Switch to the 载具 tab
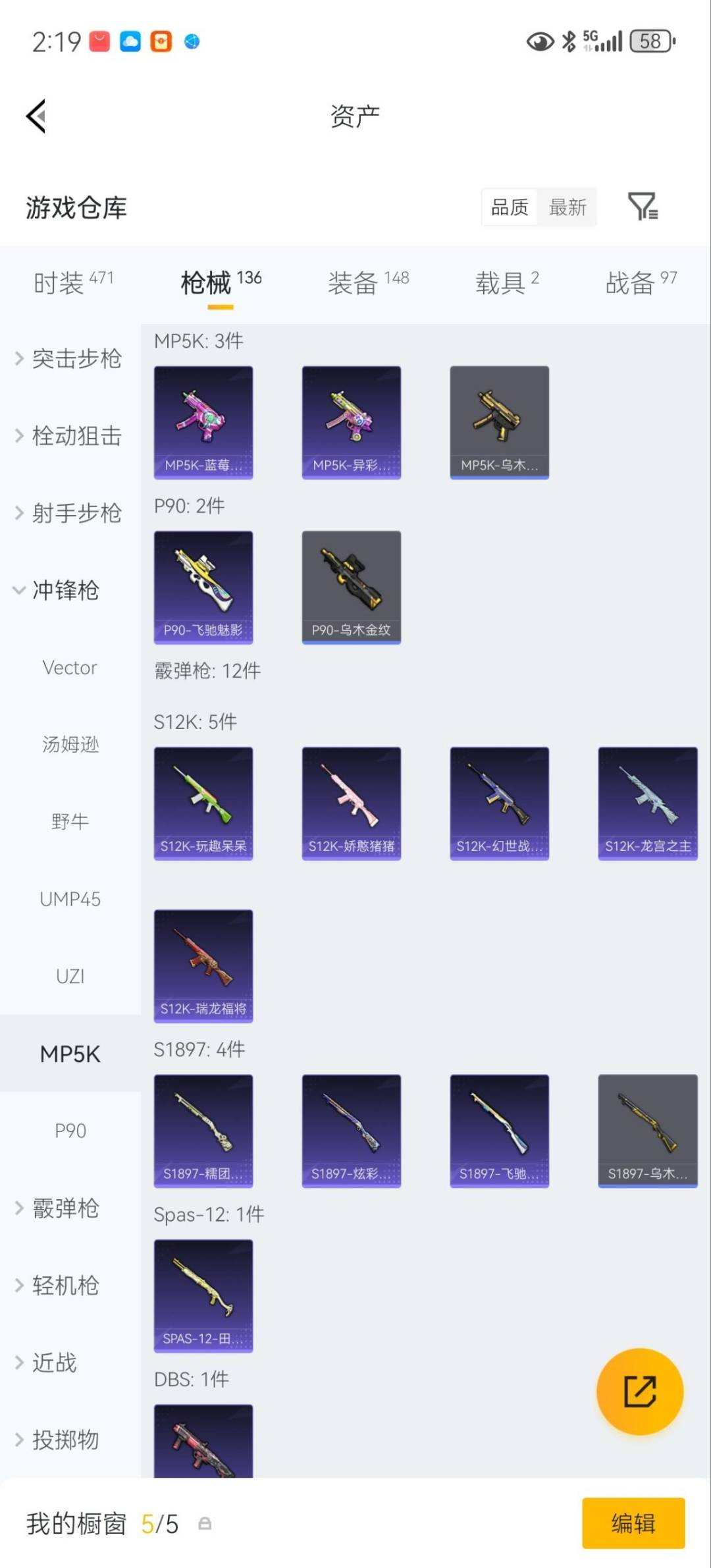This screenshot has width=711, height=1568. 500,280
